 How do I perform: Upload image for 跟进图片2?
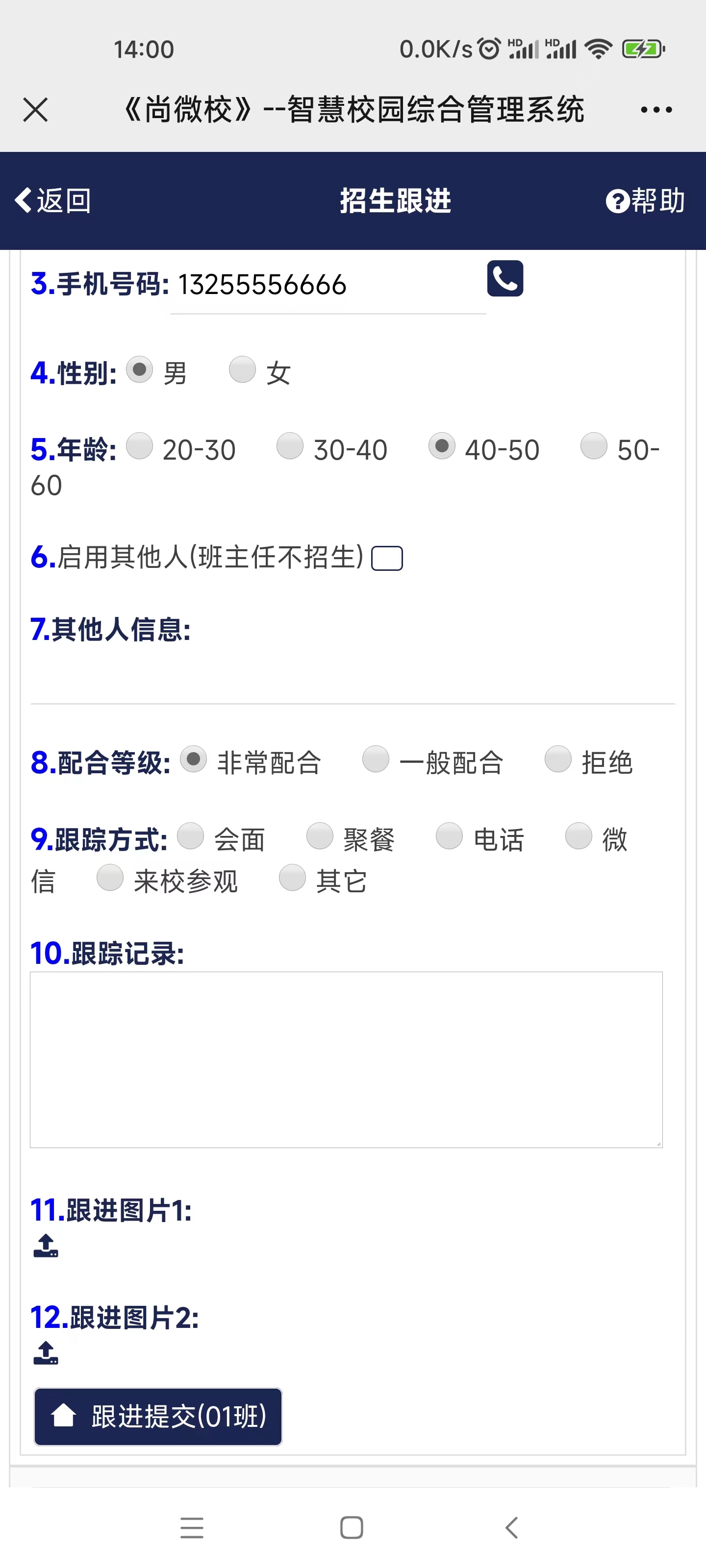(x=46, y=1352)
